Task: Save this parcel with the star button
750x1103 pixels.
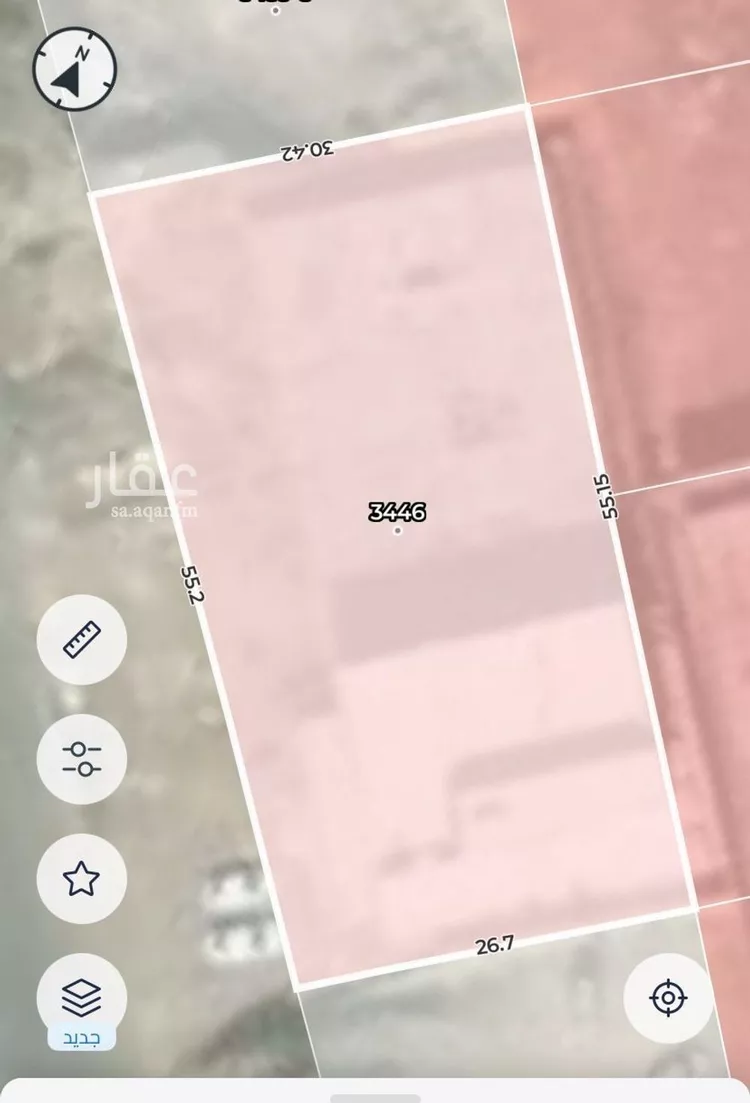Action: click(x=81, y=879)
